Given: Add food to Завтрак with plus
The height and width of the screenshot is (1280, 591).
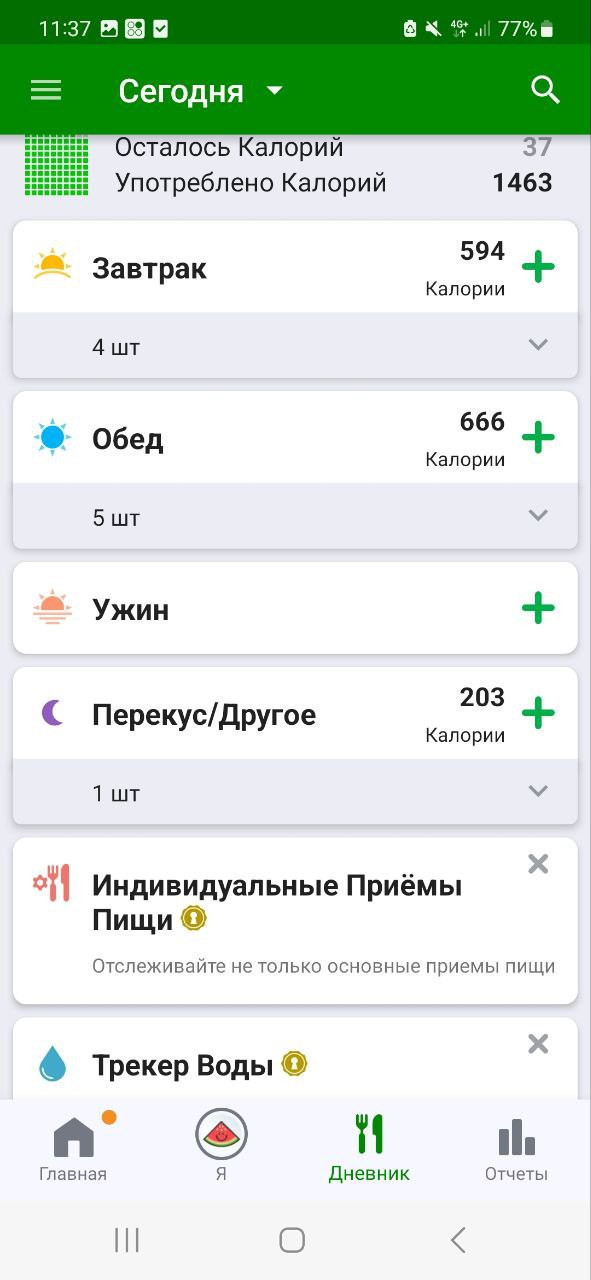Looking at the screenshot, I should [538, 267].
